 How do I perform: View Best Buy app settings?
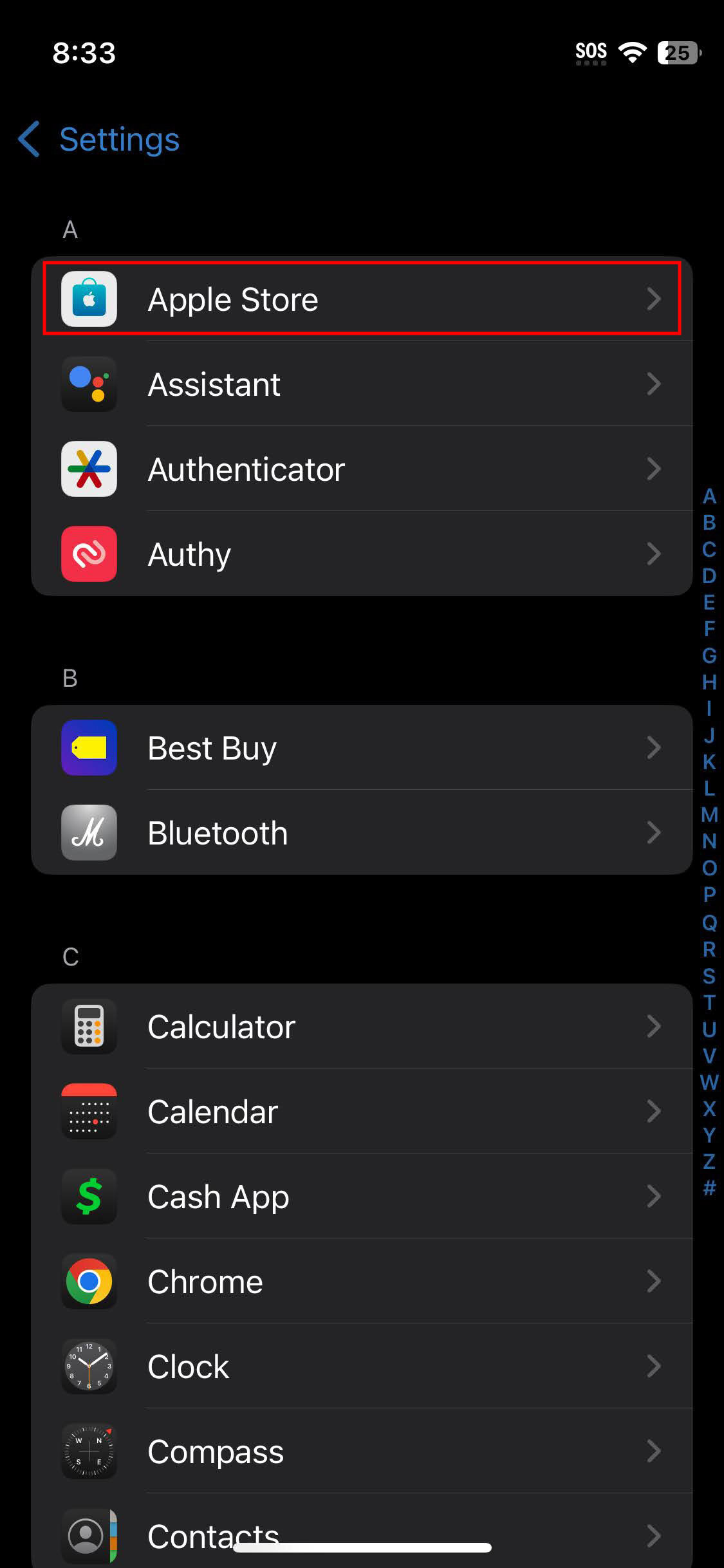(x=360, y=748)
